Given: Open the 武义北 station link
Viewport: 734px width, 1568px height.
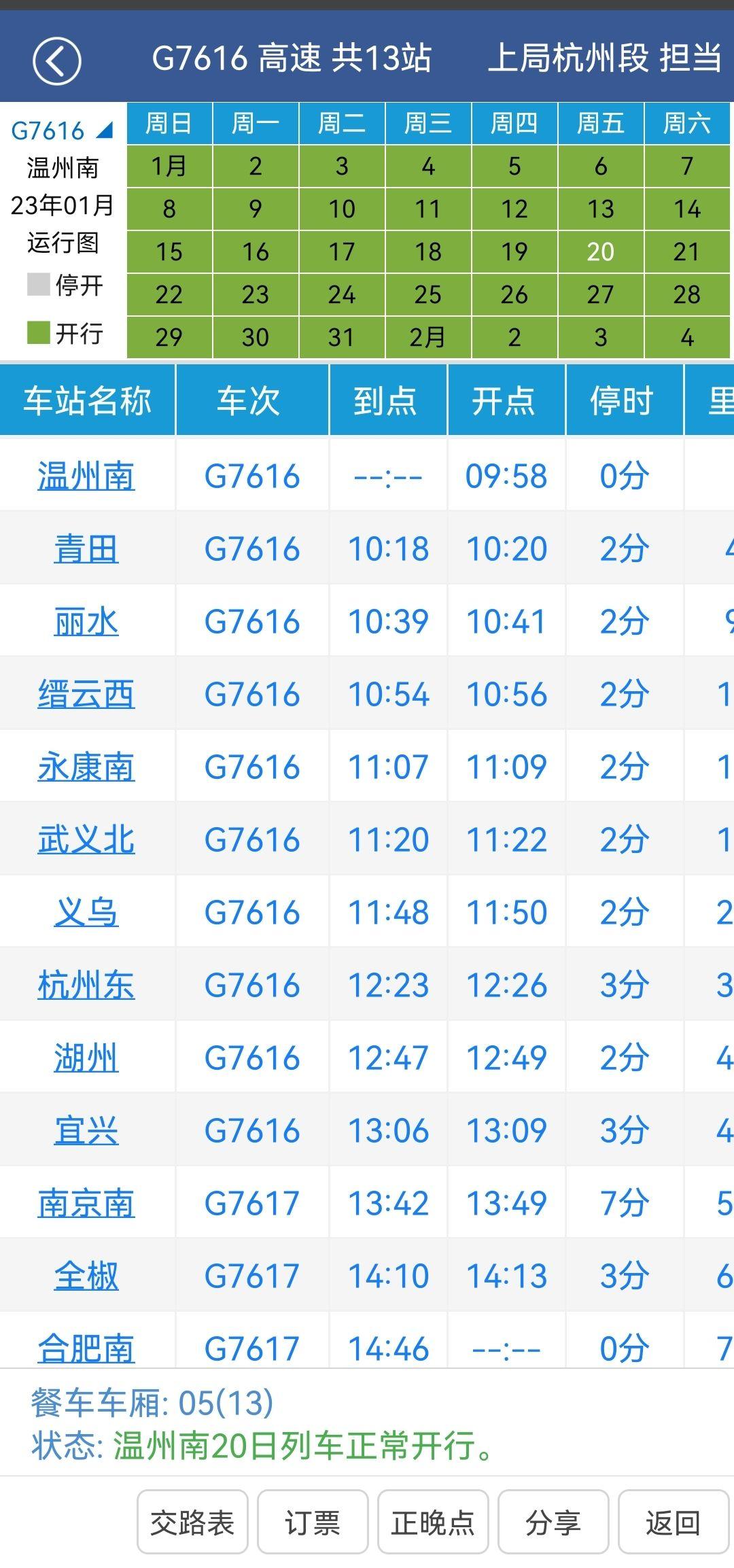Looking at the screenshot, I should pos(86,839).
